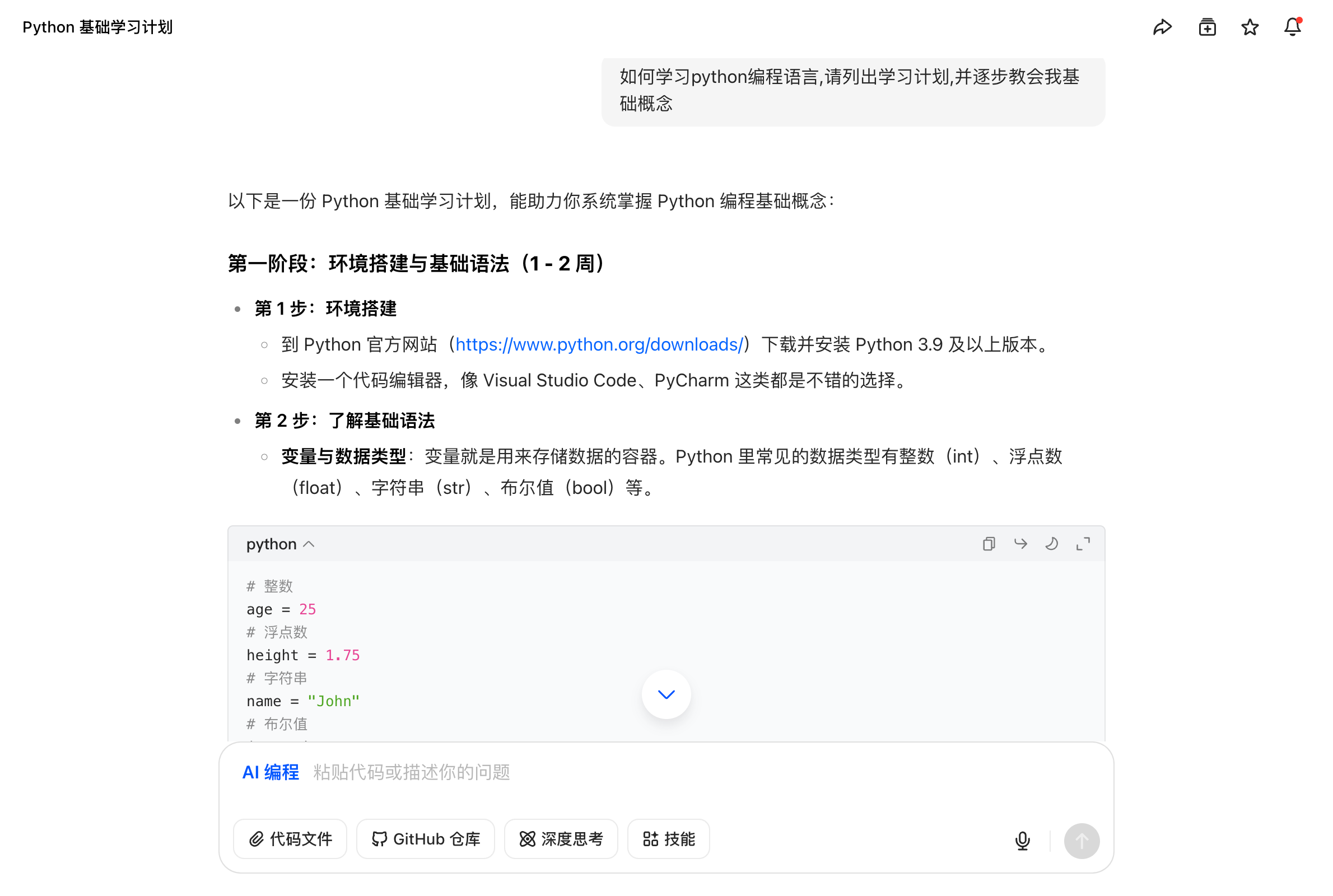
Task: Start a new chat with the plus icon
Action: [1207, 27]
